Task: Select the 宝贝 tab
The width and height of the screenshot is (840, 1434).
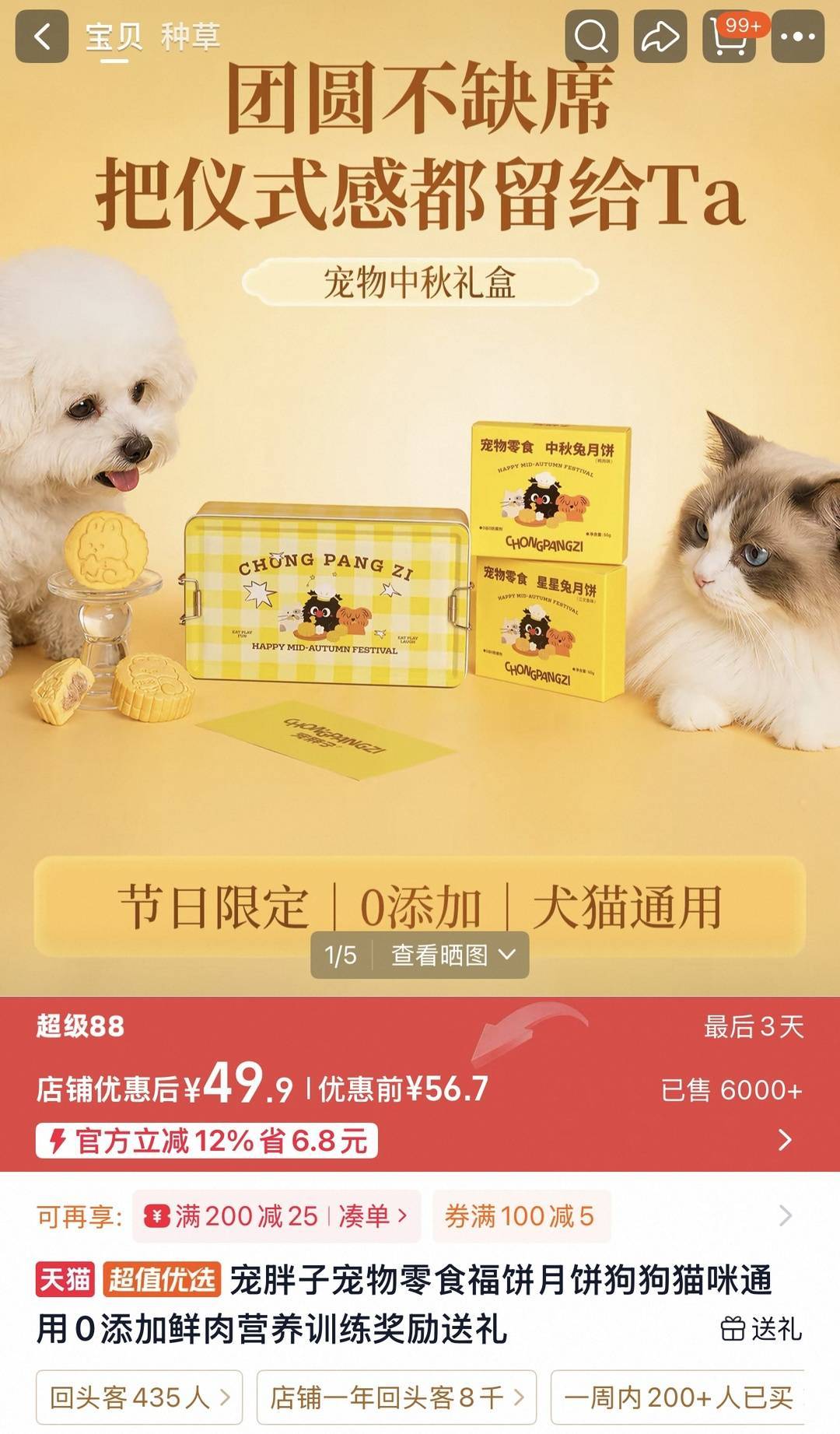Action: (114, 37)
